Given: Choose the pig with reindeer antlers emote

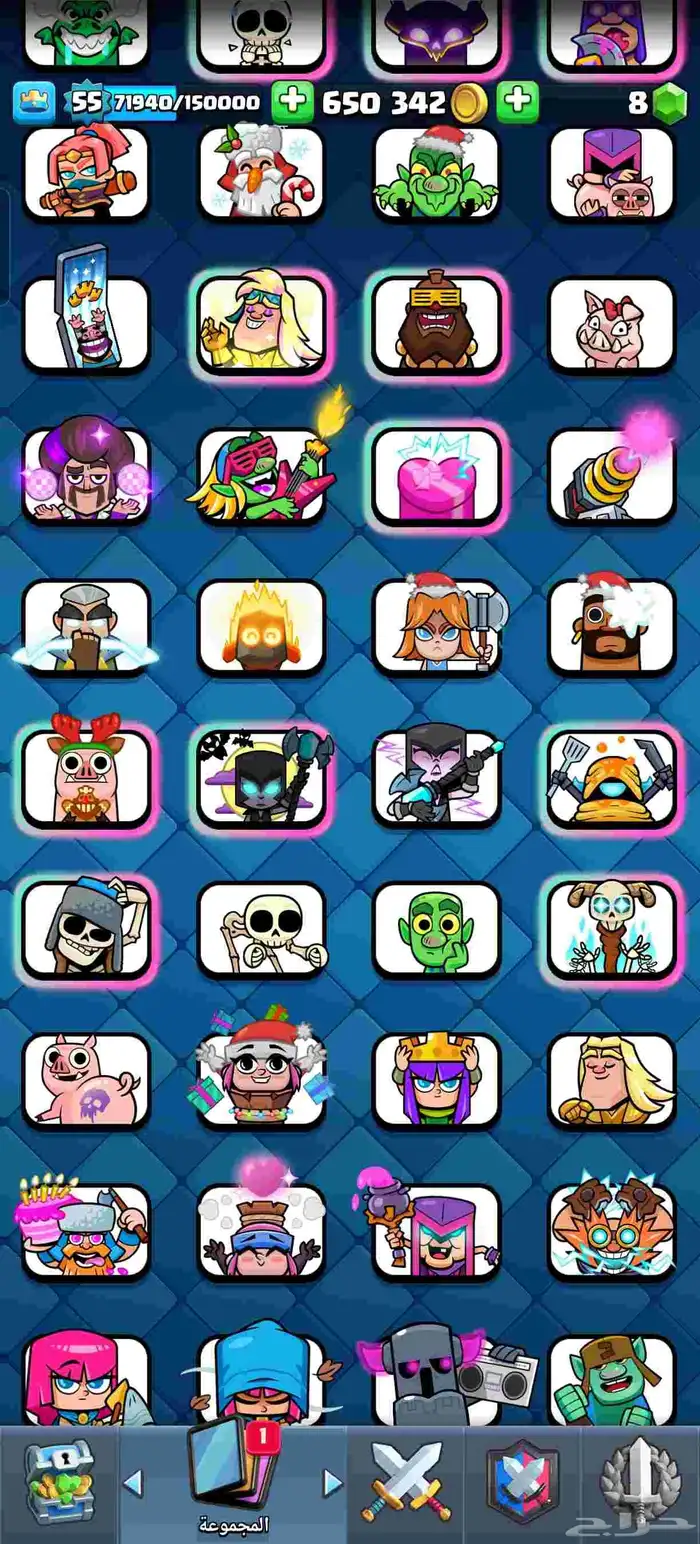Looking at the screenshot, I should 86,777.
